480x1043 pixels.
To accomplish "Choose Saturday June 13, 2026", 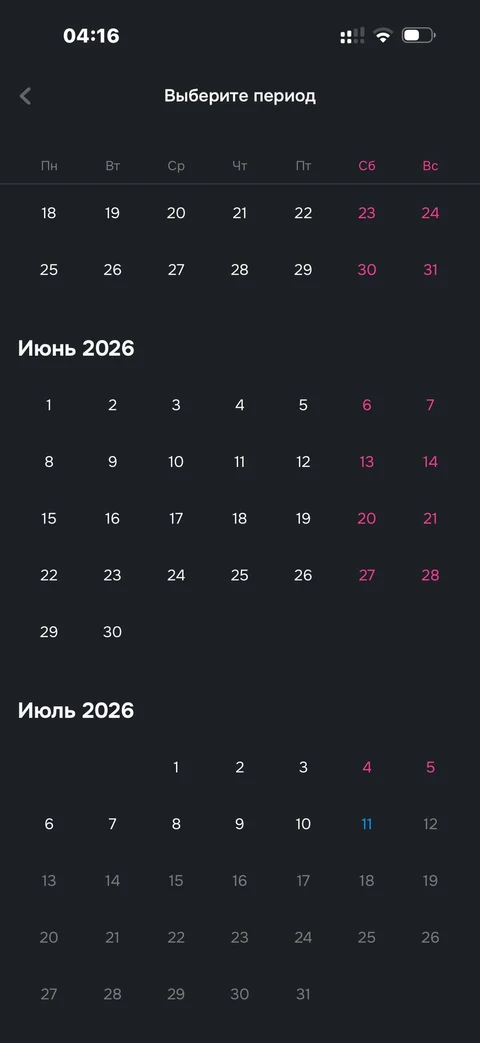I will 367,462.
